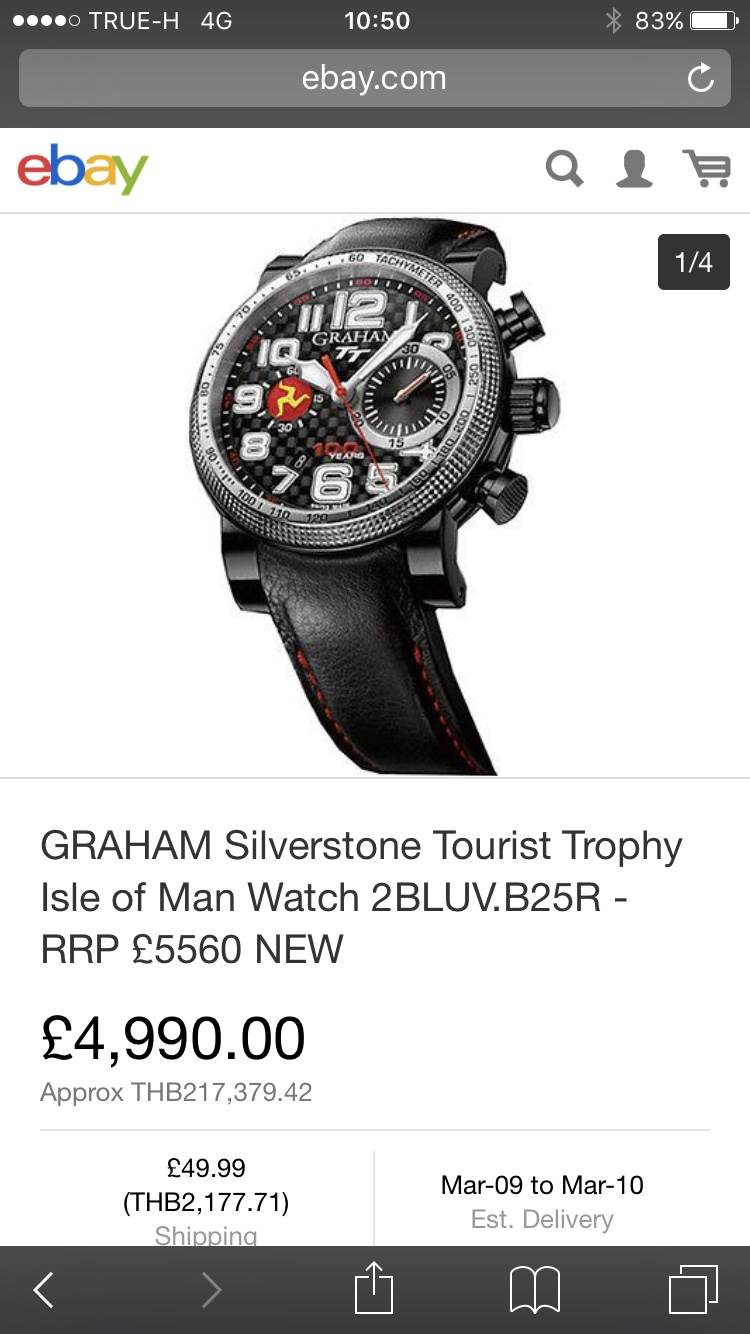Show open Safari tabs
This screenshot has height=1334, width=750.
(693, 1289)
